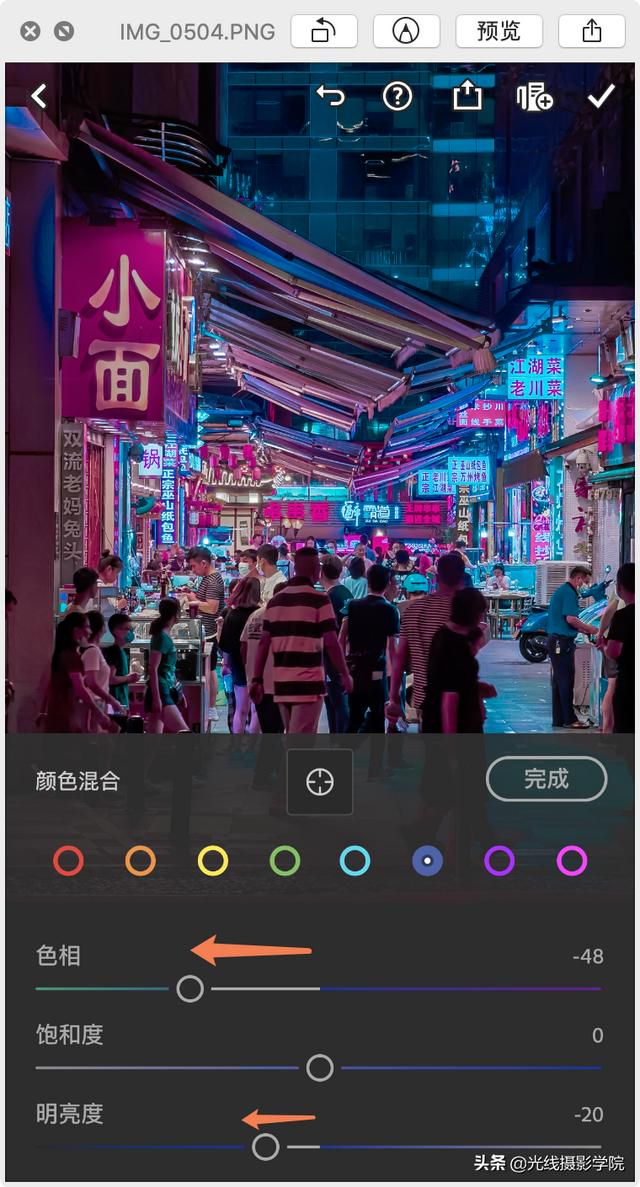Viewport: 640px width, 1187px height.
Task: Select the purple color circle
Action: 499,861
